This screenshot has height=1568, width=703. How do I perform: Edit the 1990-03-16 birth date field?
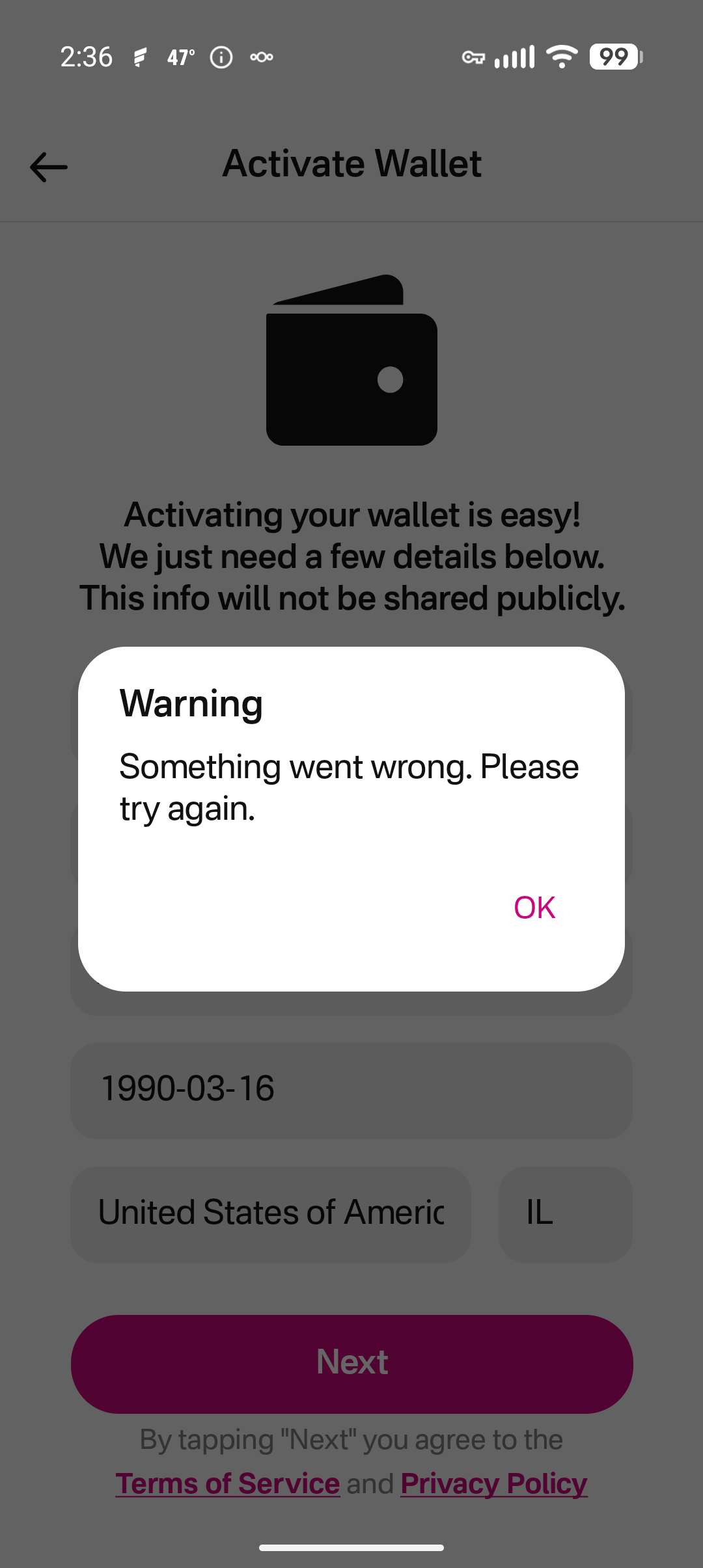(x=351, y=1090)
